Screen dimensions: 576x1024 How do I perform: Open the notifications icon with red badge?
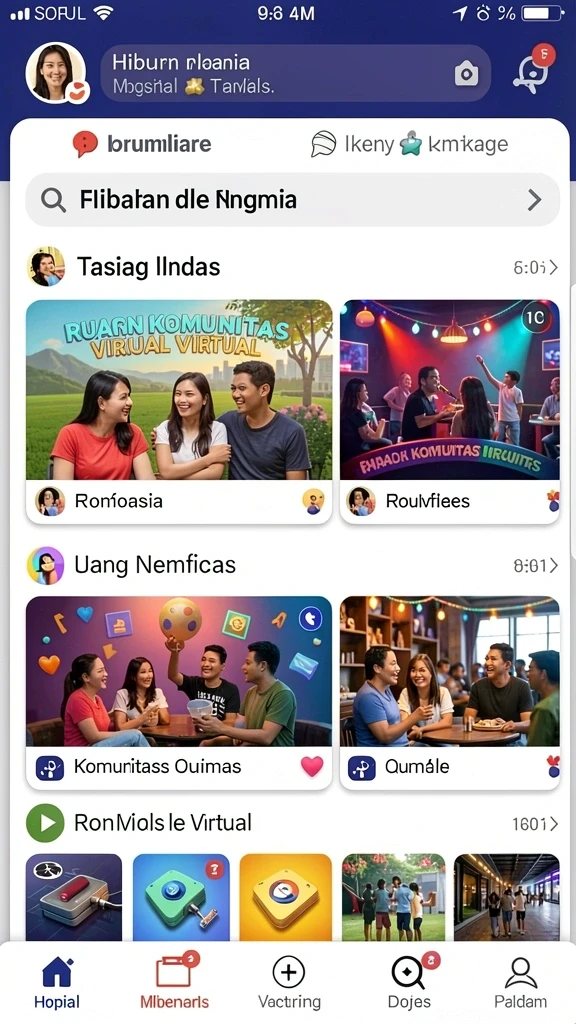(534, 72)
